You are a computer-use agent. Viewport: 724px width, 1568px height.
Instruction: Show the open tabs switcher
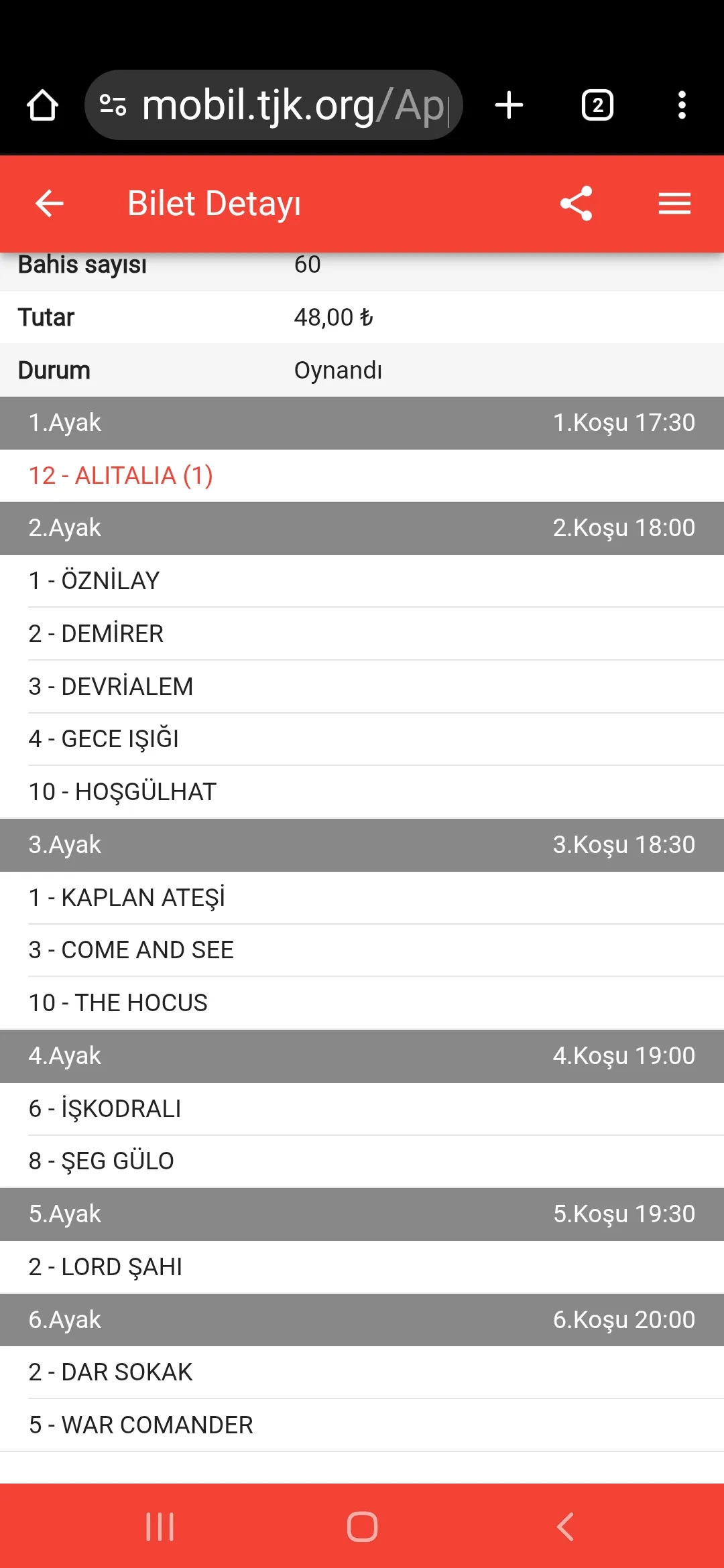pos(597,105)
